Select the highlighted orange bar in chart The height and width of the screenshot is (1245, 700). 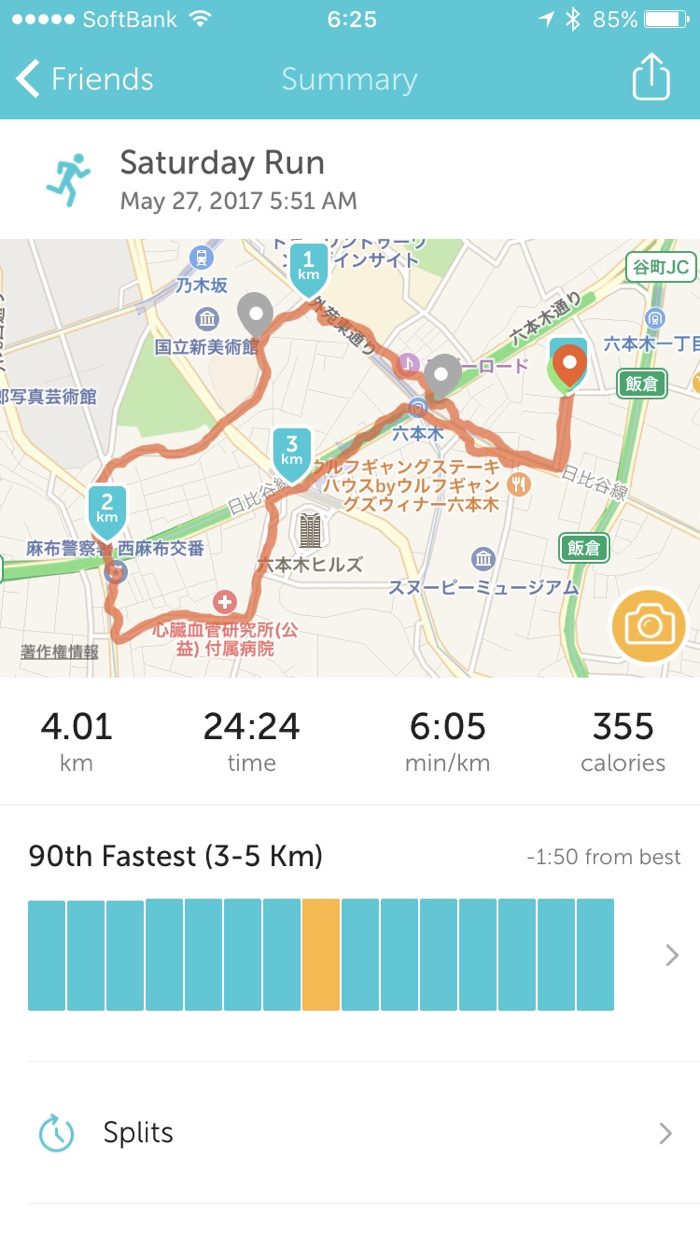pyautogui.click(x=321, y=955)
